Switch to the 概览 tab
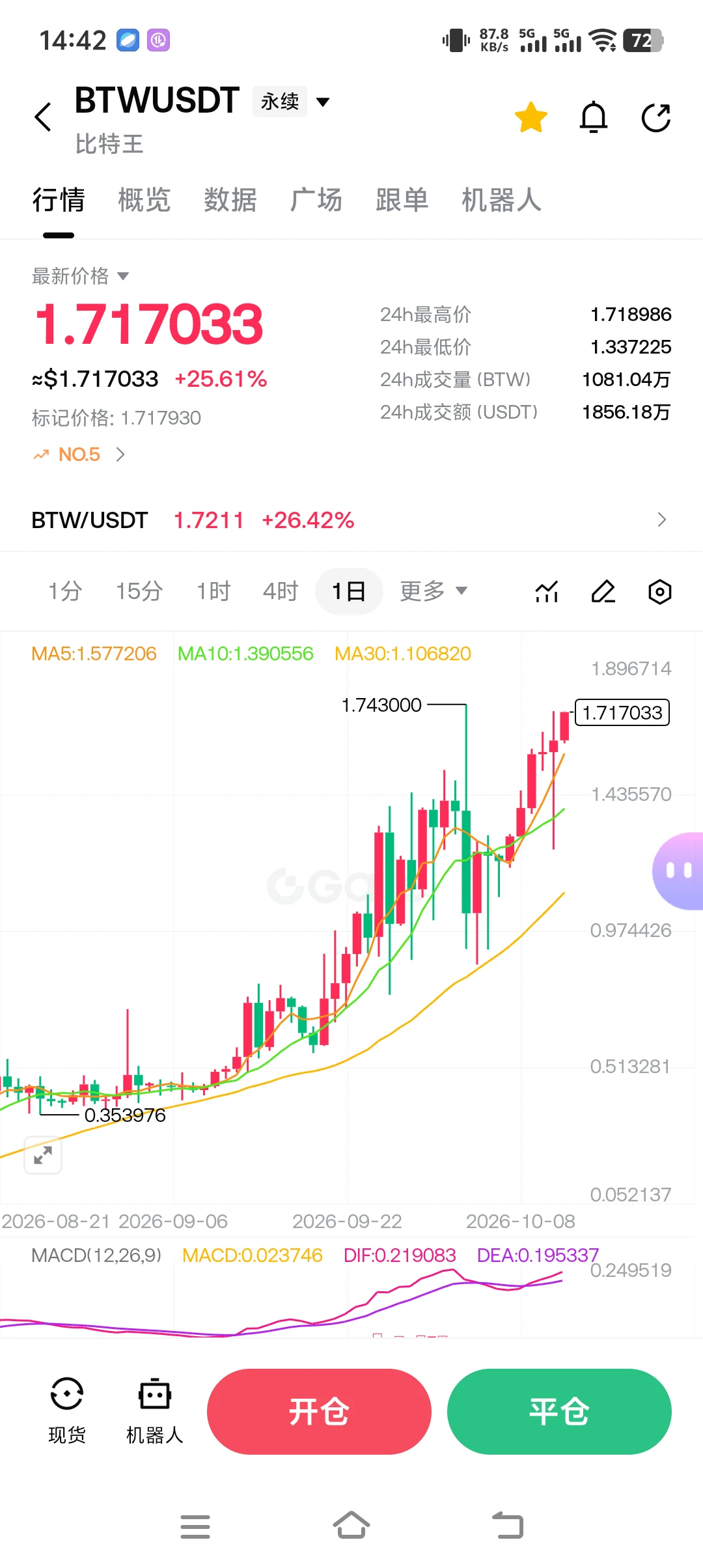Screen dimensions: 703x1568 pyautogui.click(x=144, y=200)
